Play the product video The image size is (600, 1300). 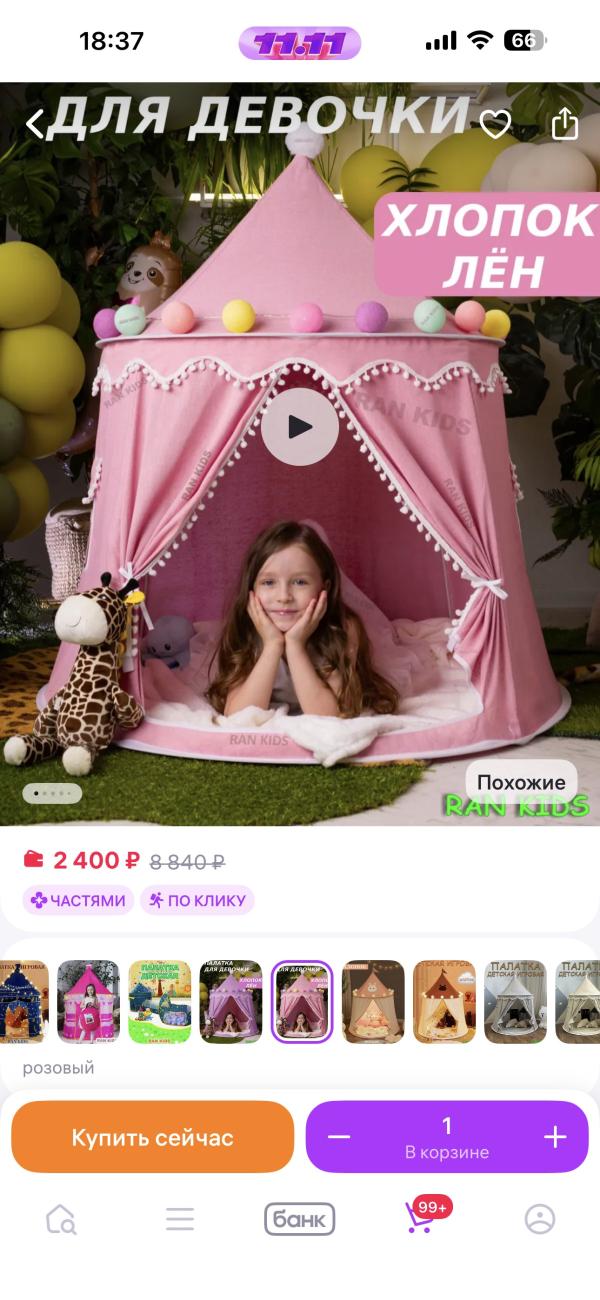click(x=300, y=427)
